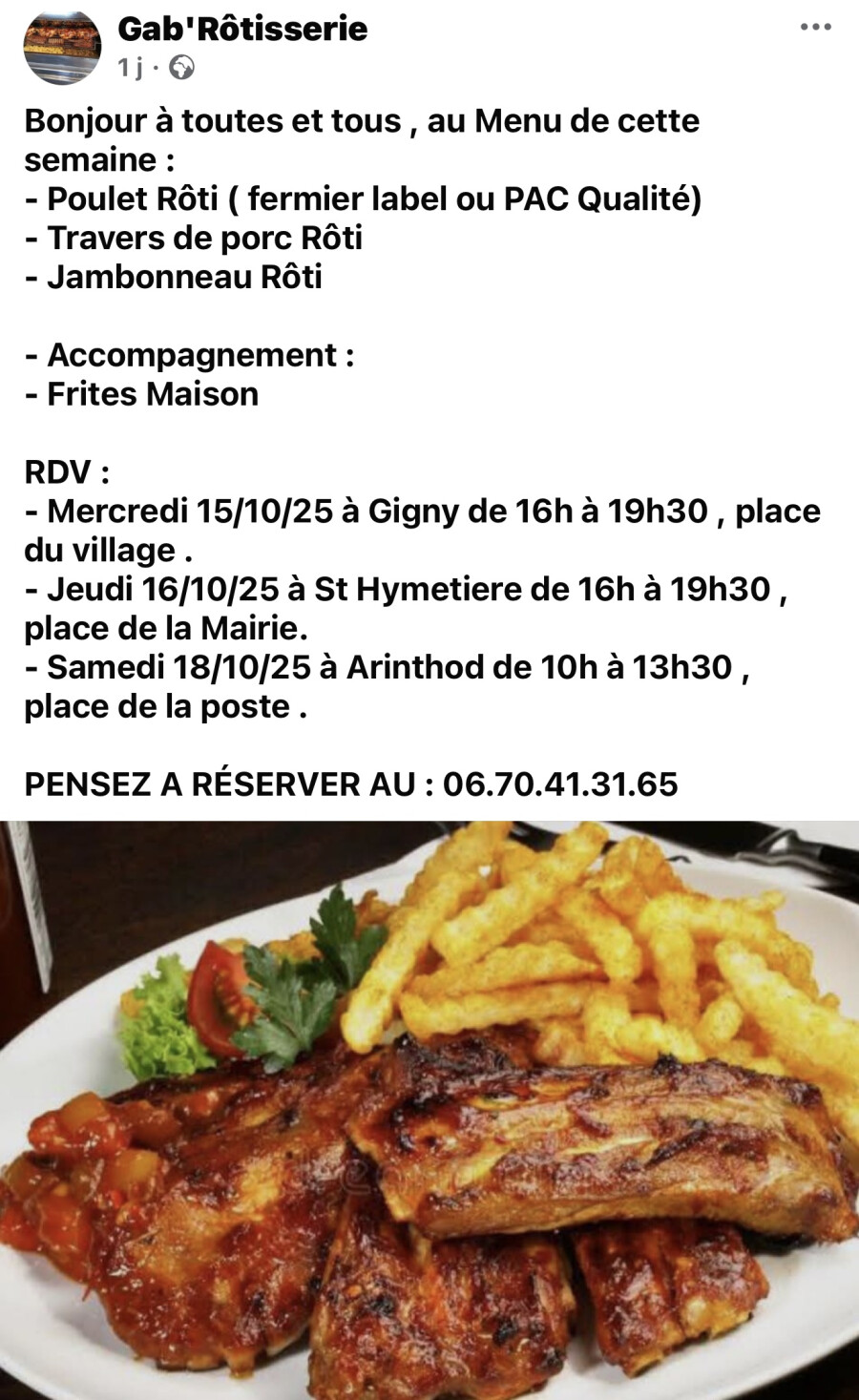
Task: Open the post's three-dot options menu
Action: 815,27
